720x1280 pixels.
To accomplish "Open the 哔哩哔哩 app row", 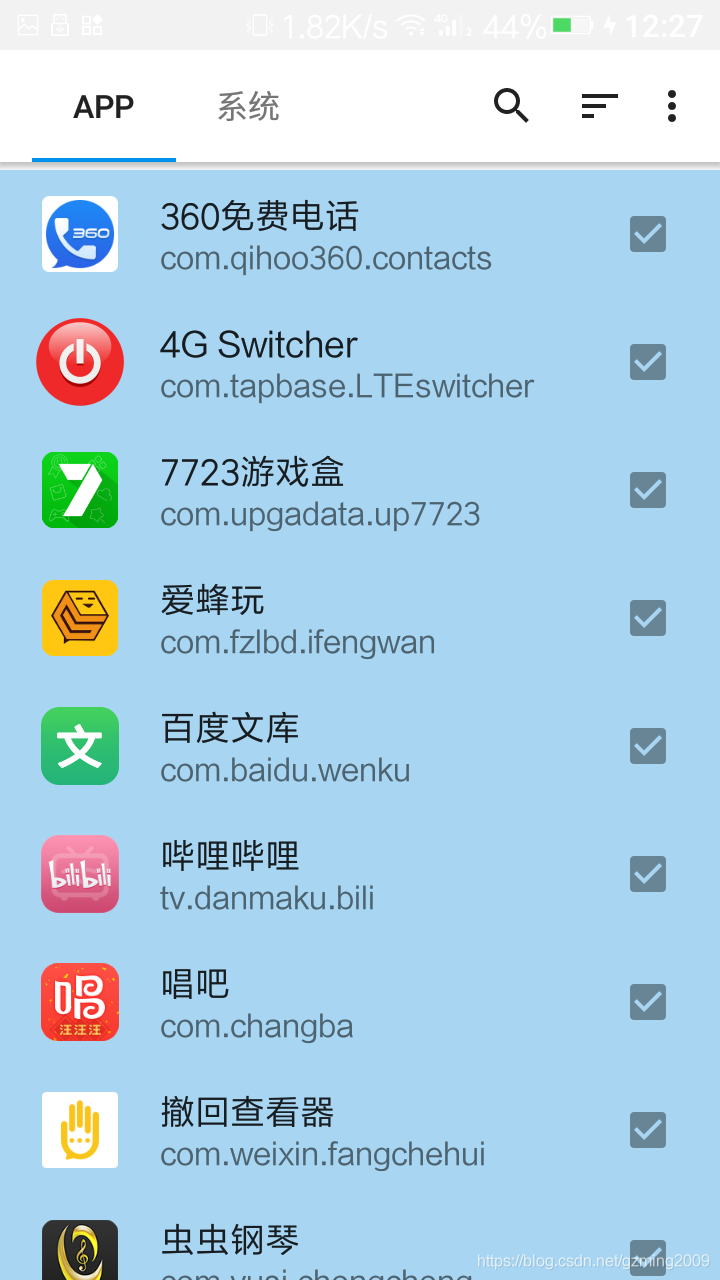I will click(360, 874).
